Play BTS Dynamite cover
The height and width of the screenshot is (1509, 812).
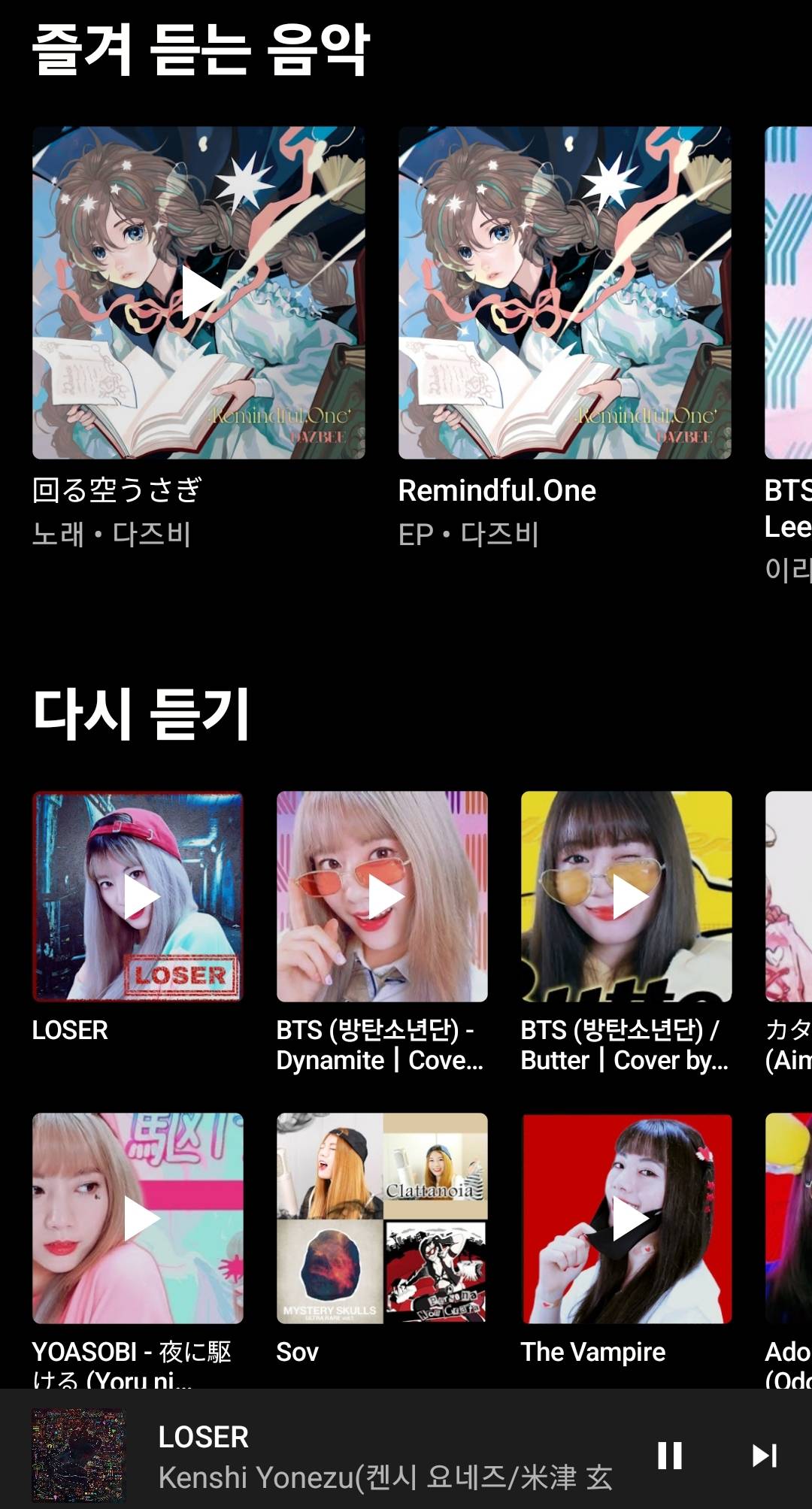(x=382, y=896)
